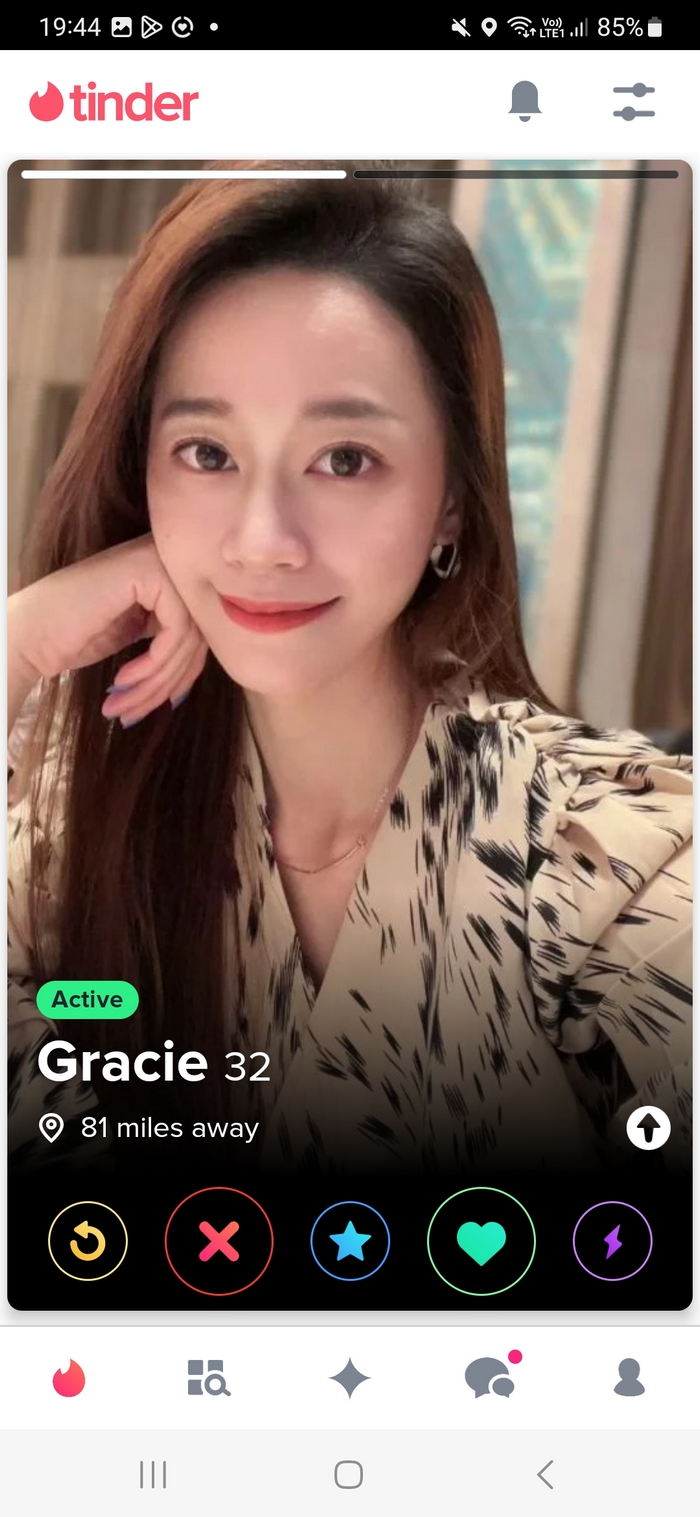Rewind the last swipe
Screen dimensions: 700x1517
[88, 1241]
